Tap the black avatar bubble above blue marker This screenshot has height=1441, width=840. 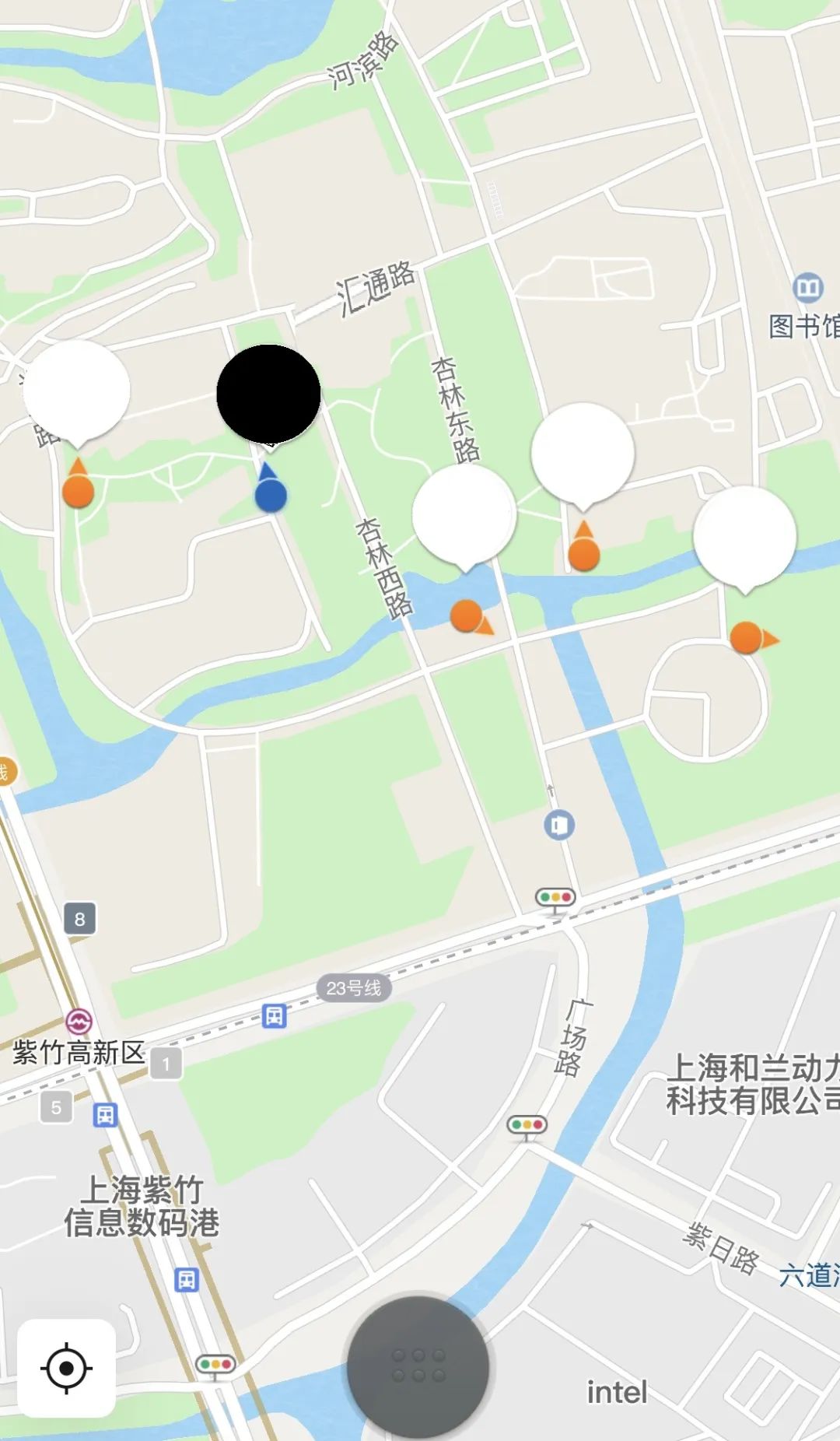click(x=268, y=394)
